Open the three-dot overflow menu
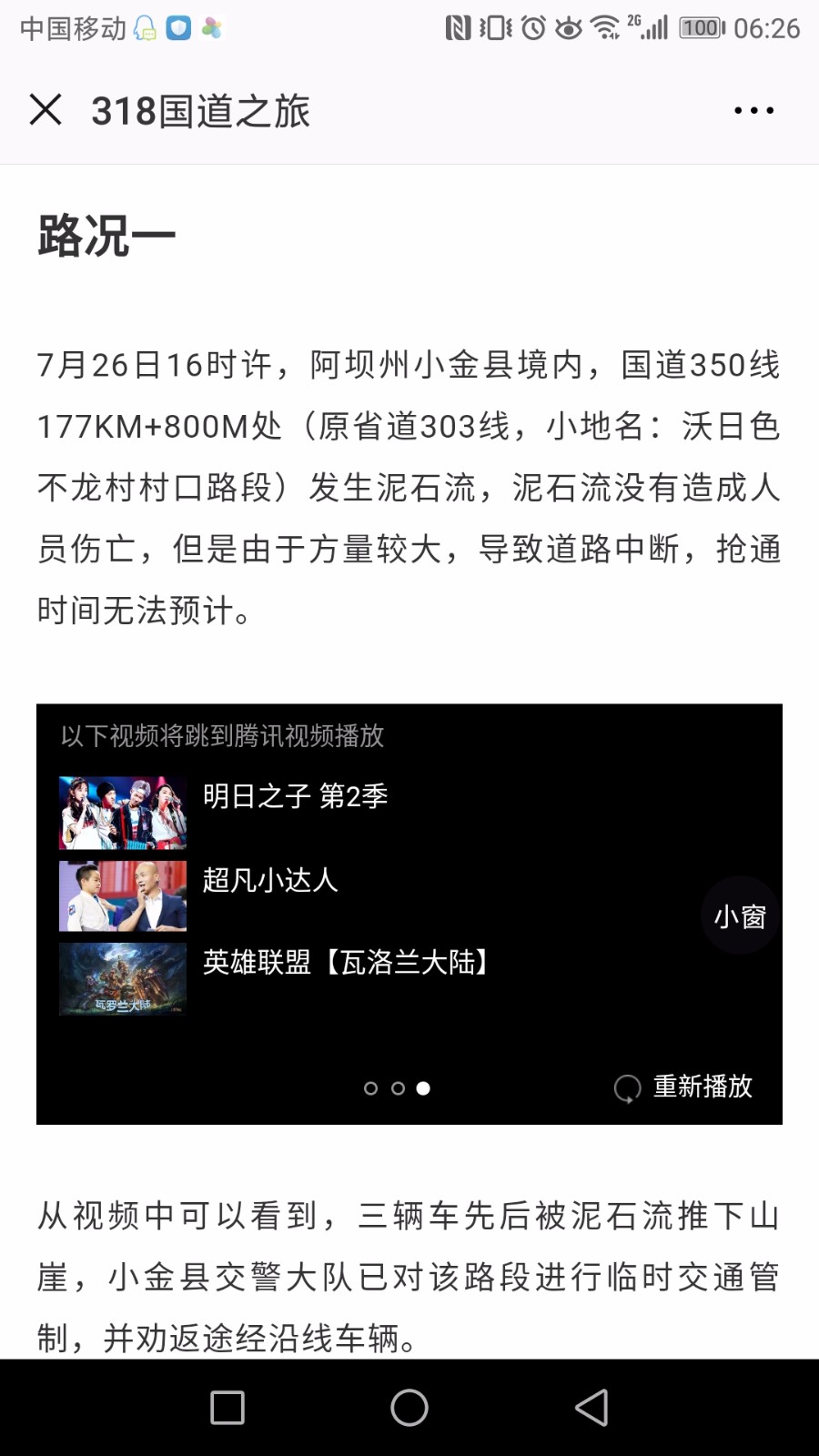The height and width of the screenshot is (1456, 819). click(x=753, y=111)
